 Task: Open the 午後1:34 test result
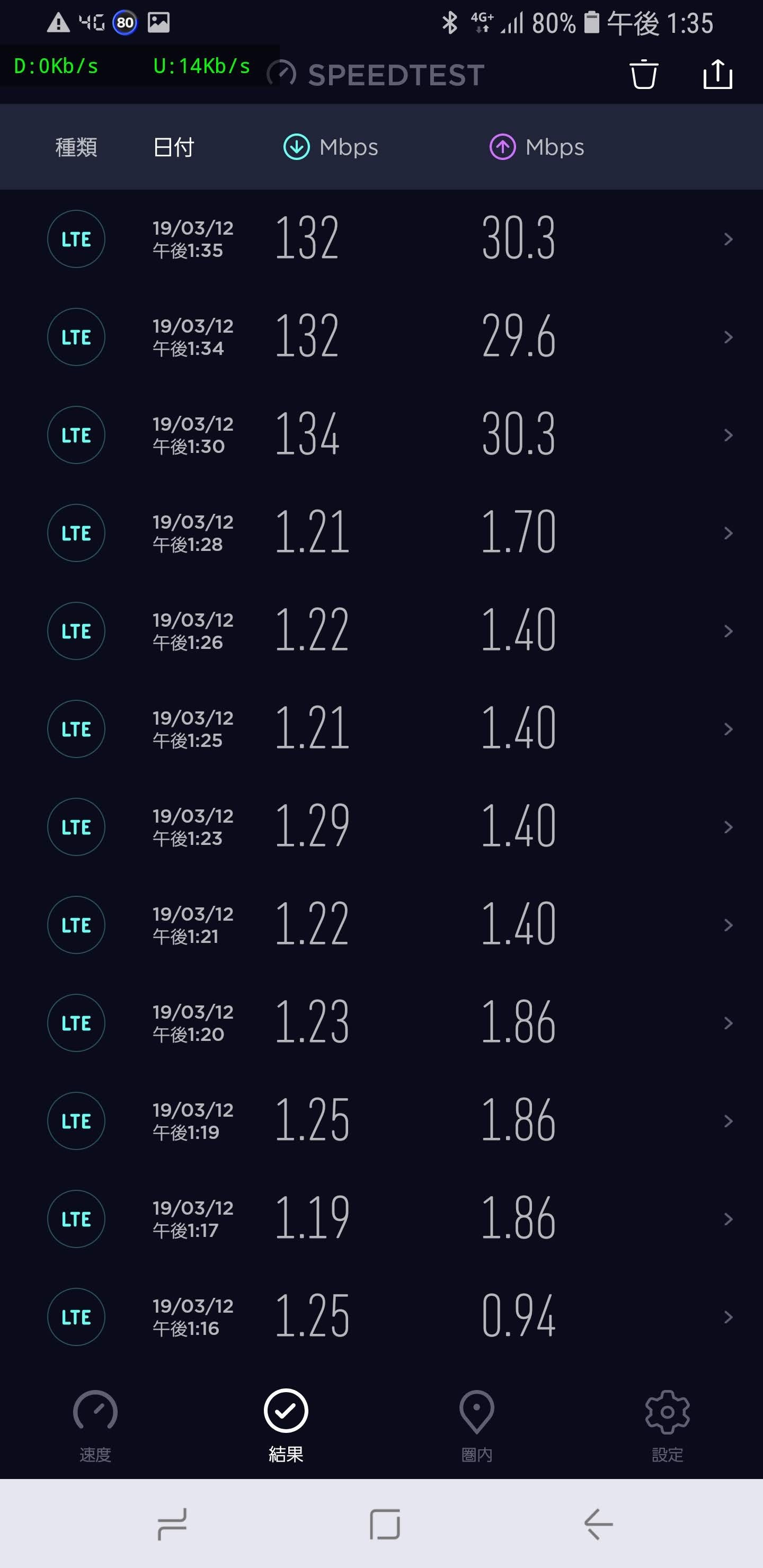click(x=381, y=337)
